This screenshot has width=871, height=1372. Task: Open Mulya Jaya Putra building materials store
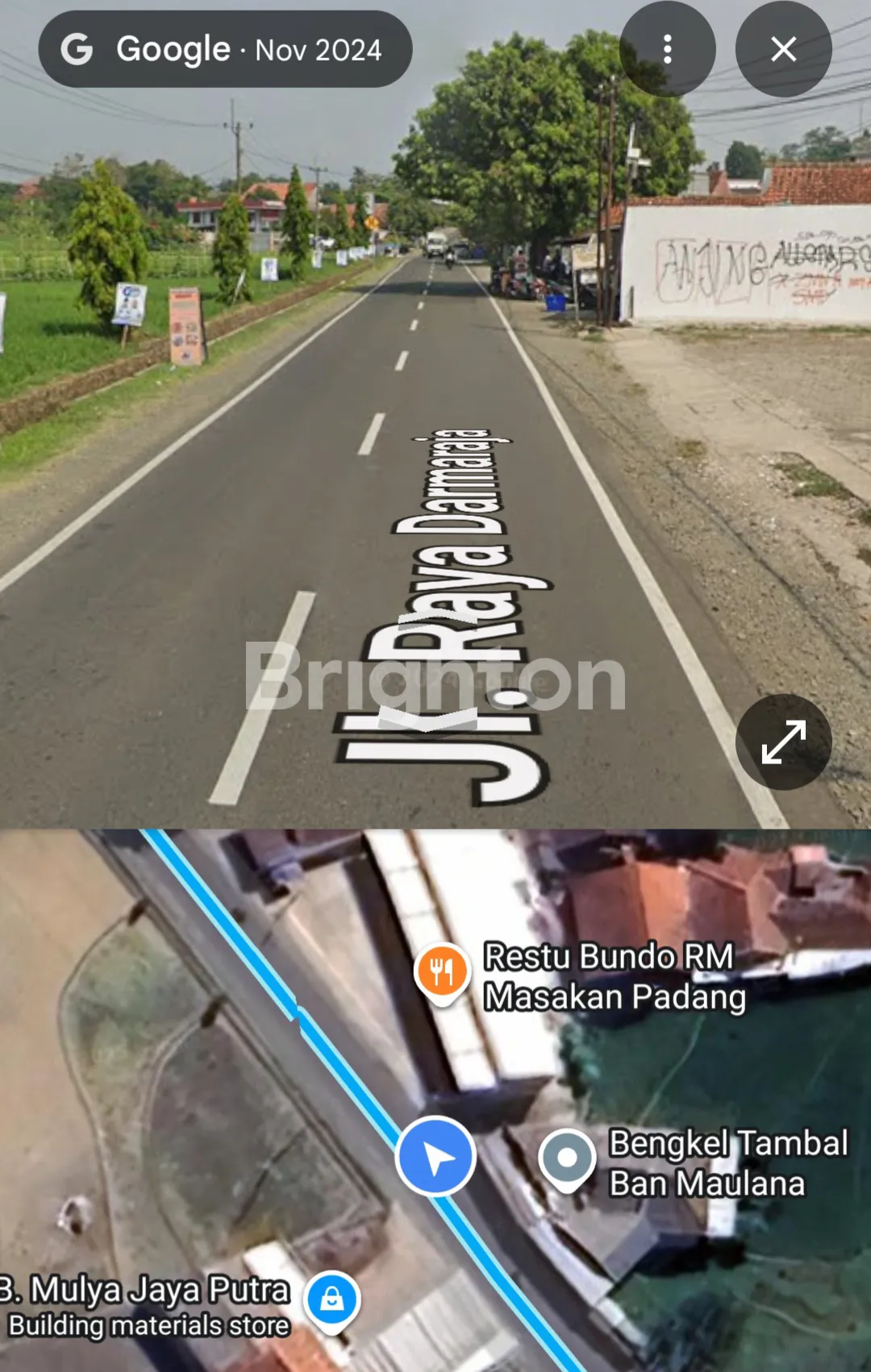(331, 1299)
